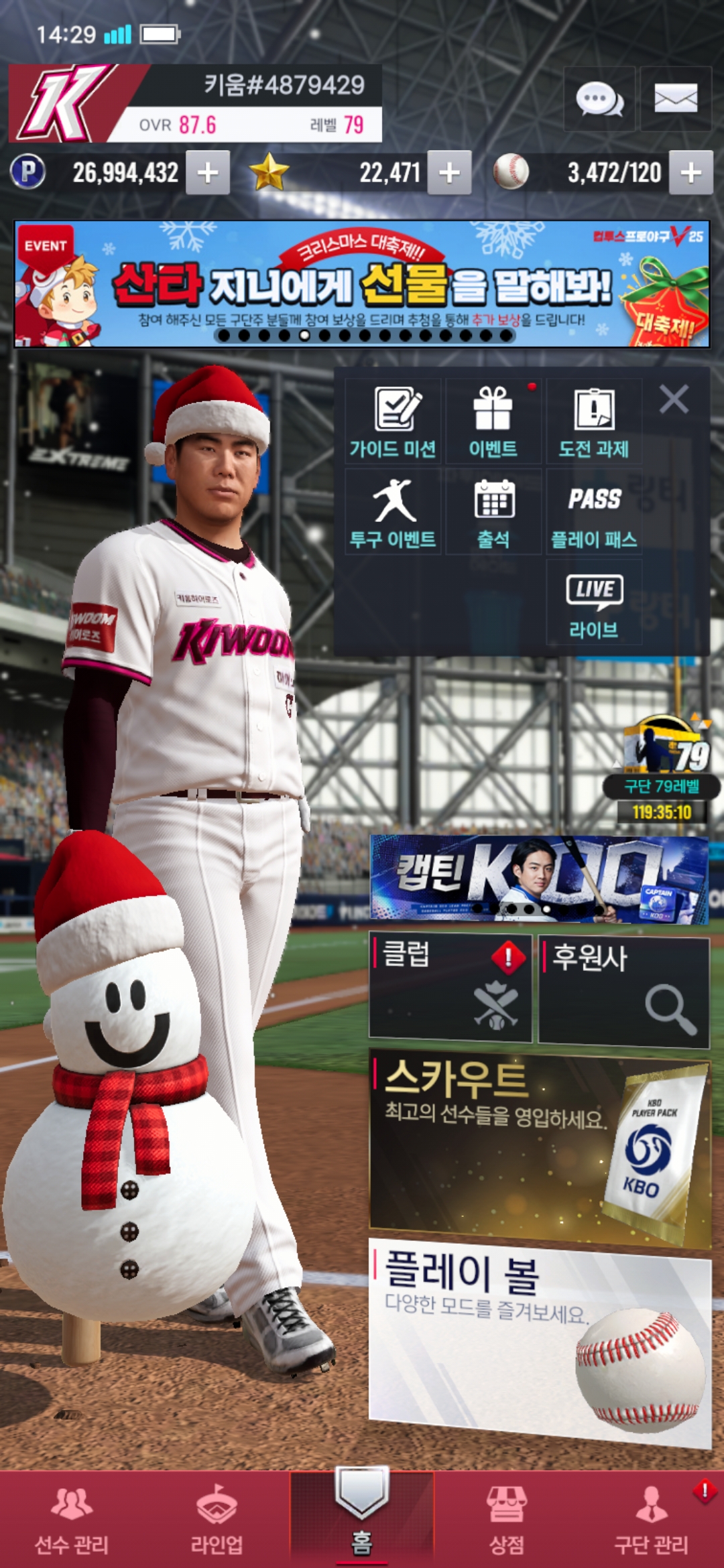Viewport: 724px width, 1568px height.
Task: Open the mailbox envelope icon
Action: point(676,99)
